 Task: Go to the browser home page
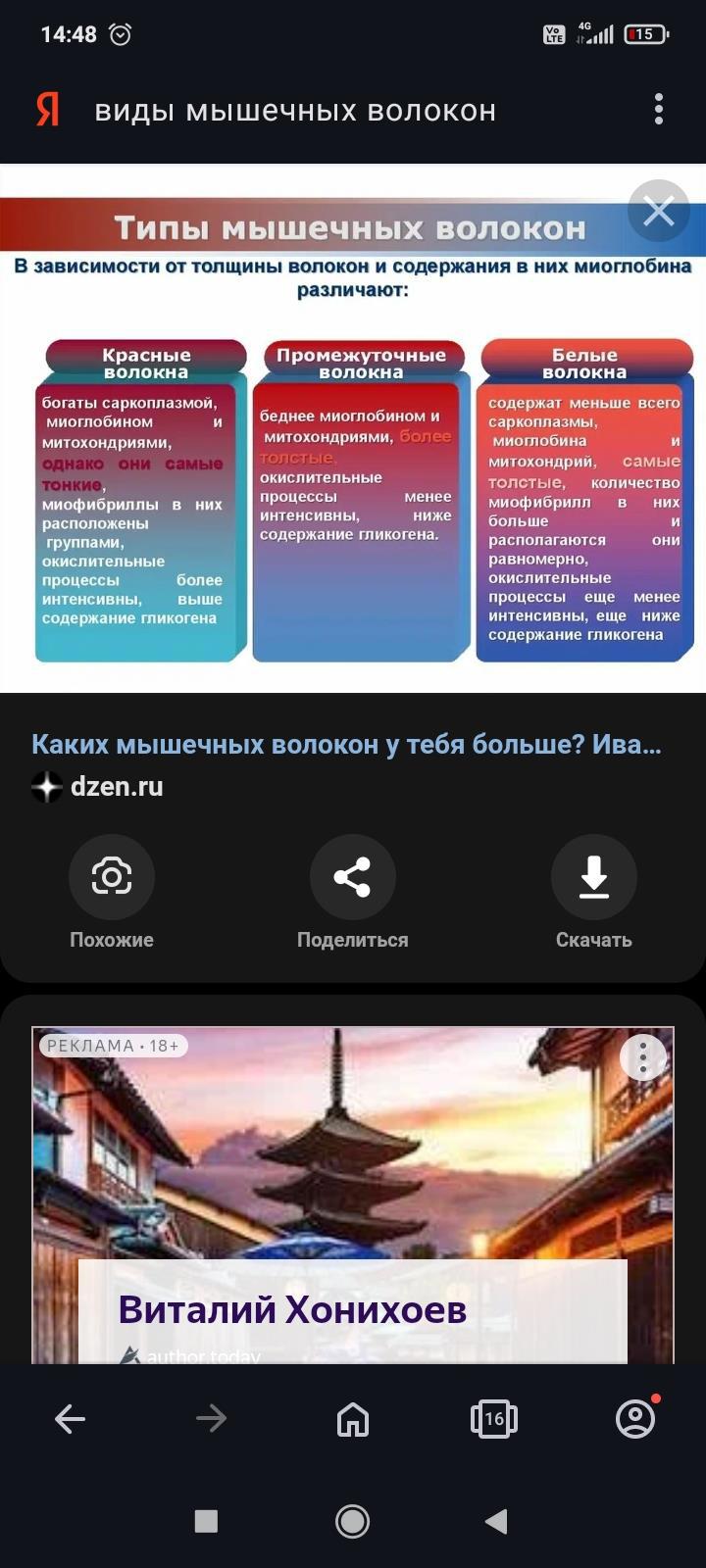pyautogui.click(x=352, y=1418)
